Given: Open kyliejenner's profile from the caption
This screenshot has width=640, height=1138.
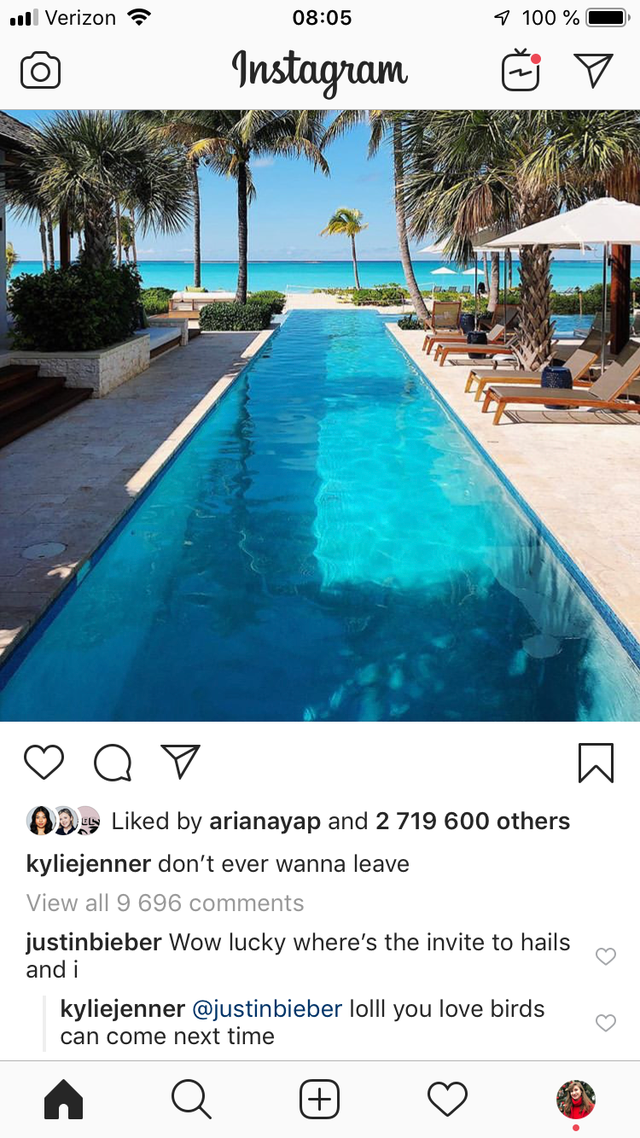Looking at the screenshot, I should pos(88,864).
